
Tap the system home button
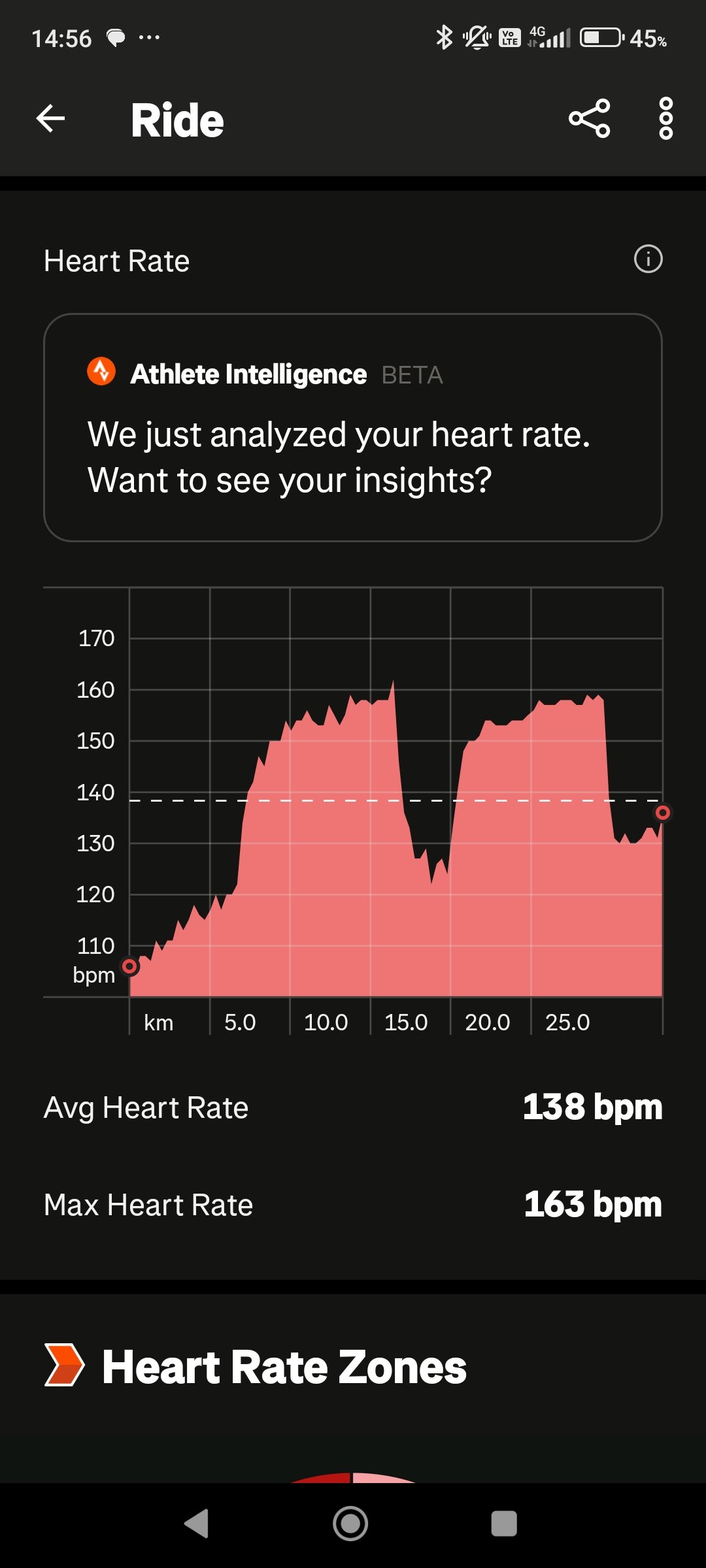(x=350, y=1524)
